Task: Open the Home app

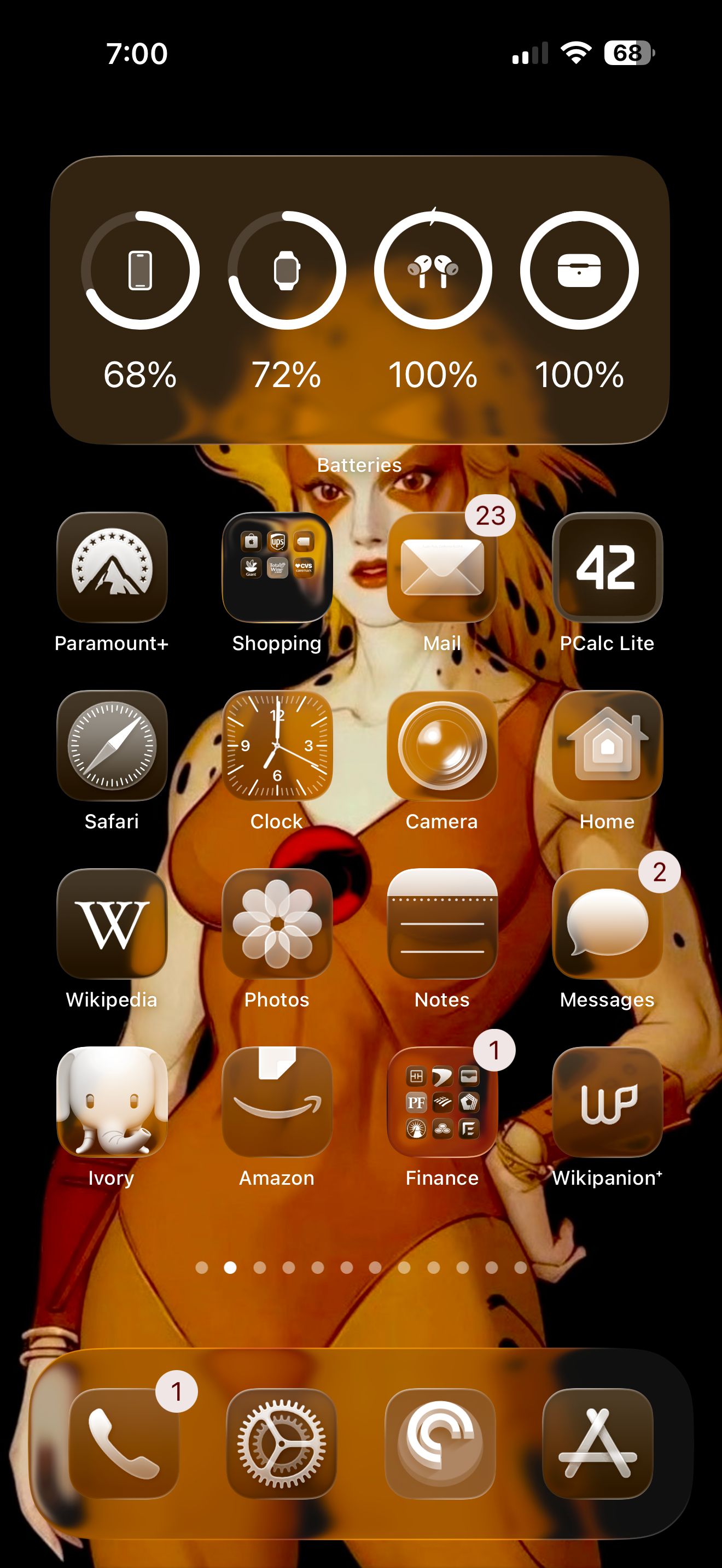Action: (607, 746)
